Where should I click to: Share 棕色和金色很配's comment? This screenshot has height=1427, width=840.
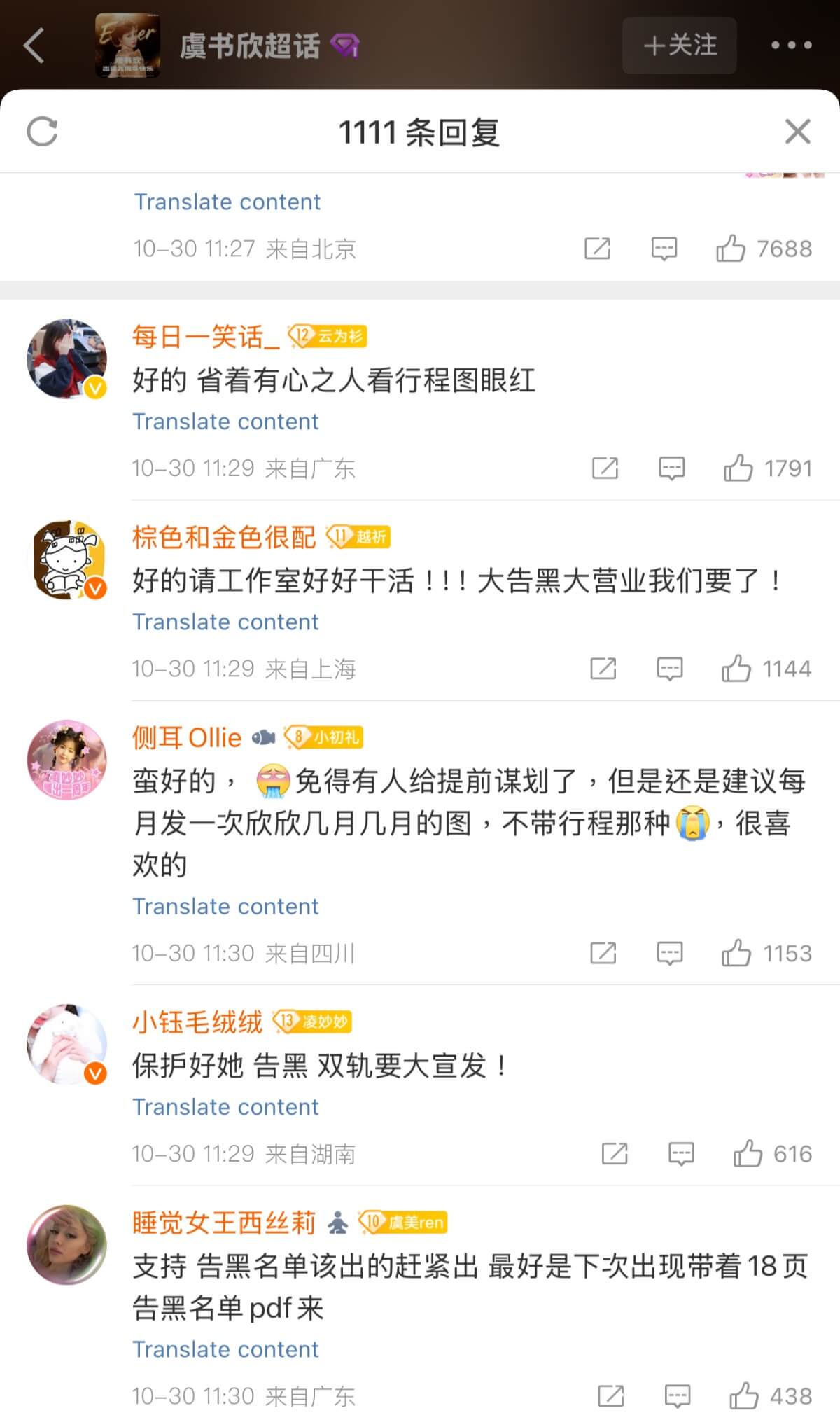tap(603, 669)
